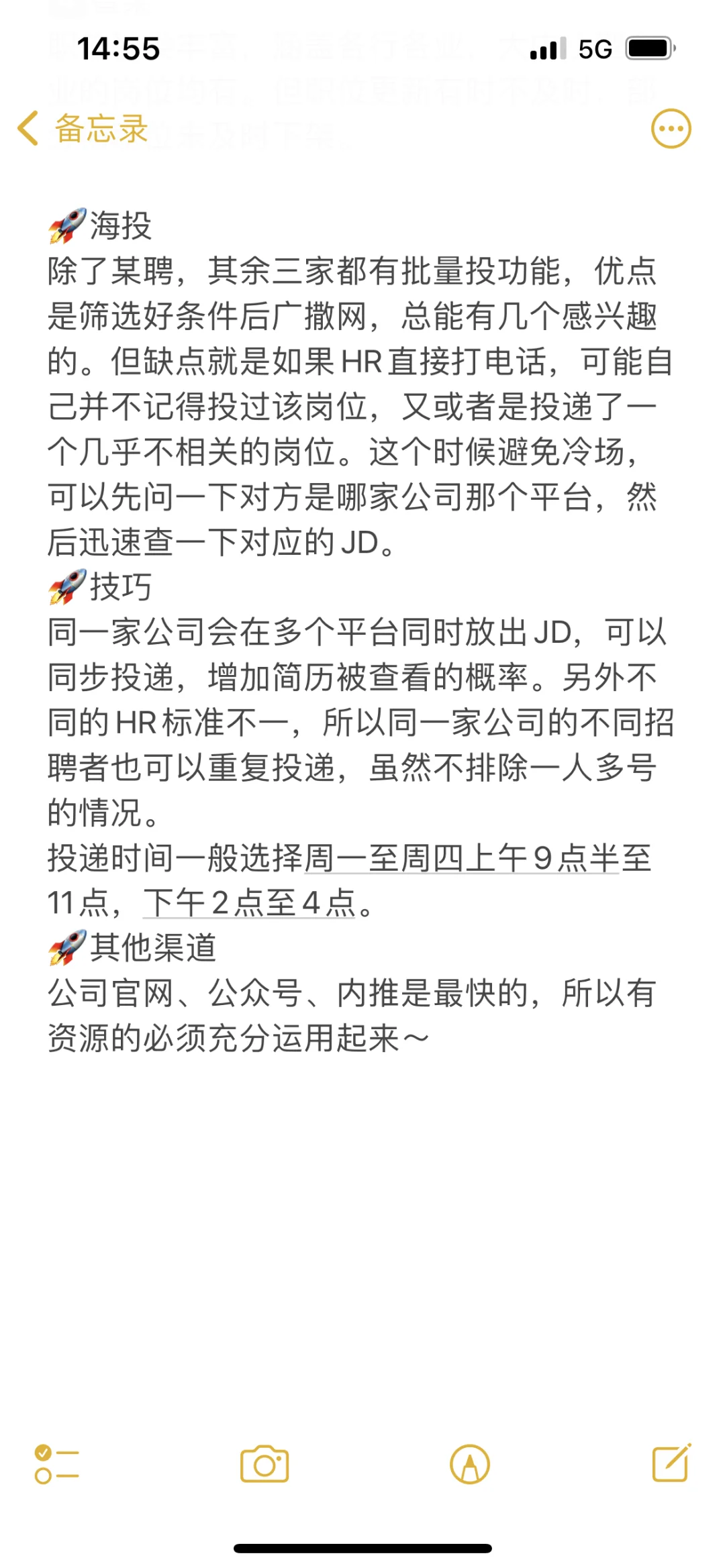The image size is (725, 1568).
Task: Compose a new note
Action: pyautogui.click(x=671, y=1463)
